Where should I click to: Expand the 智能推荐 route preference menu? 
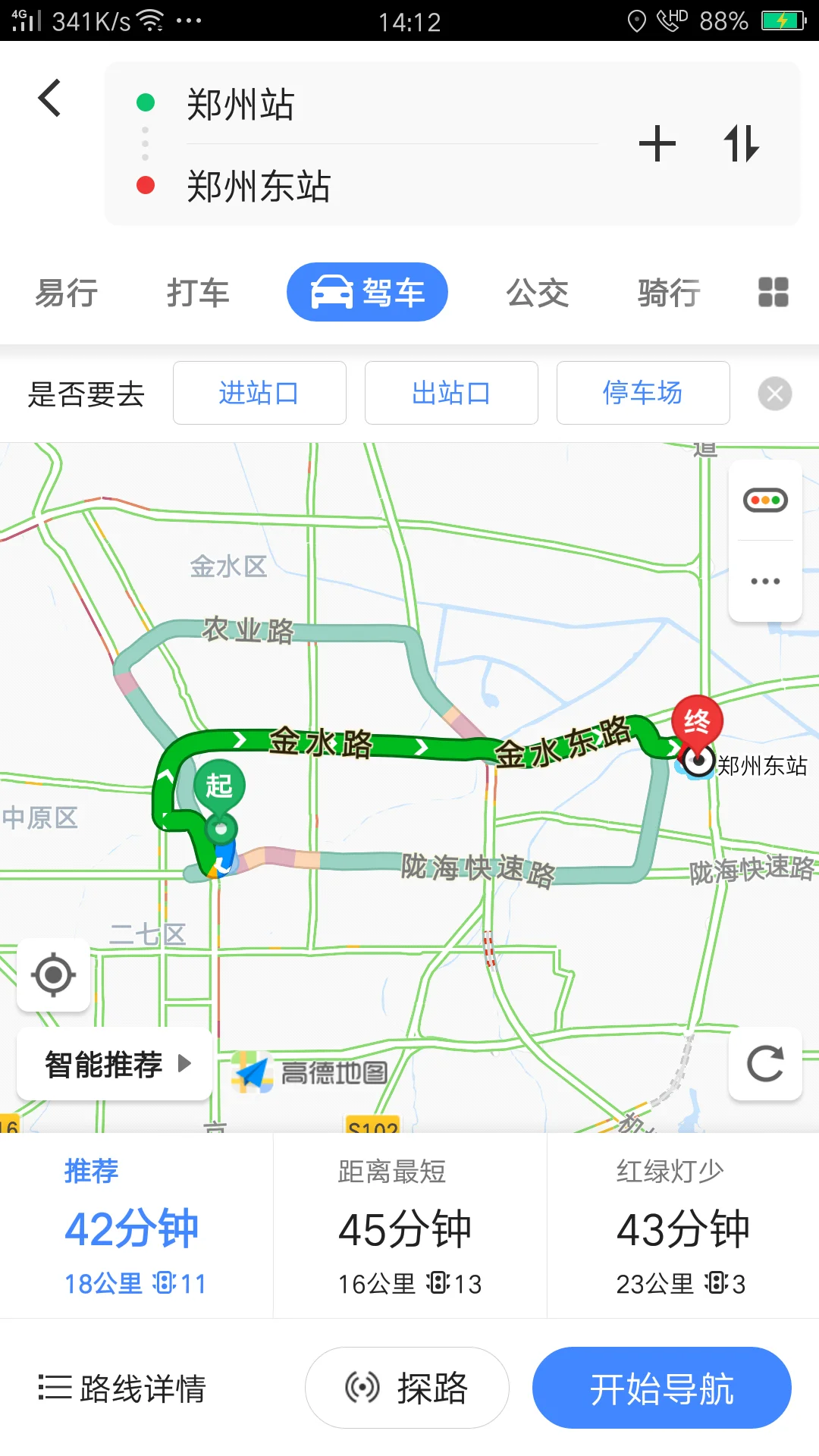point(114,1064)
